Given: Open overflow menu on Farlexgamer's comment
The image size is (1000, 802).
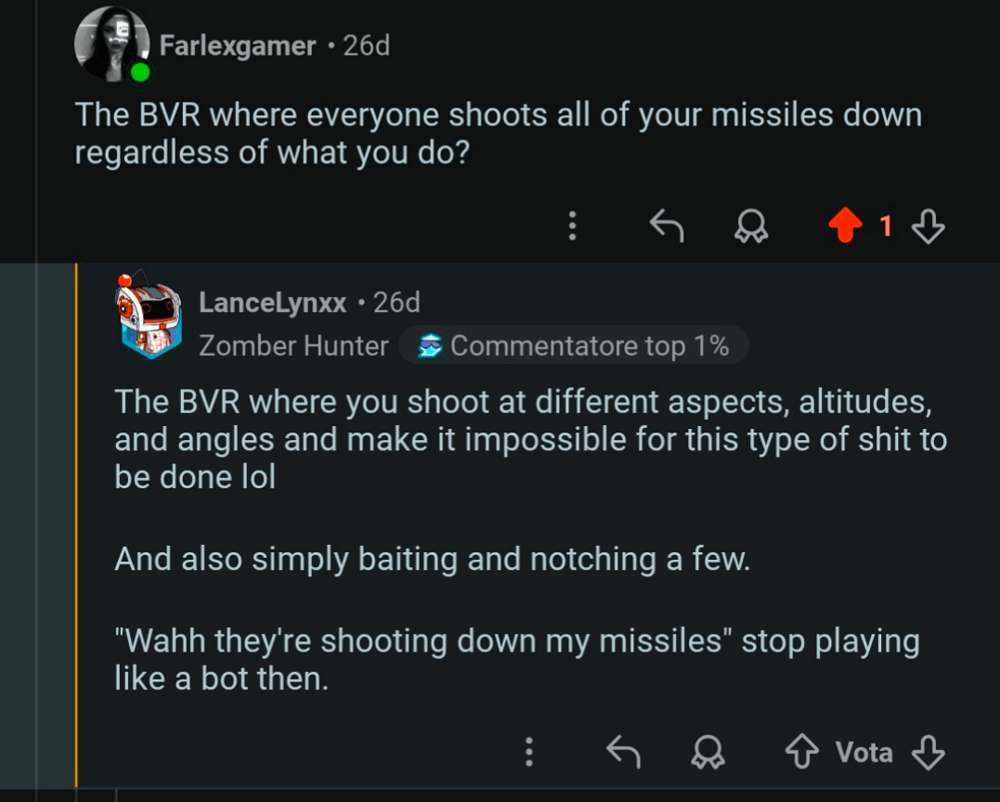Looking at the screenshot, I should tap(572, 227).
